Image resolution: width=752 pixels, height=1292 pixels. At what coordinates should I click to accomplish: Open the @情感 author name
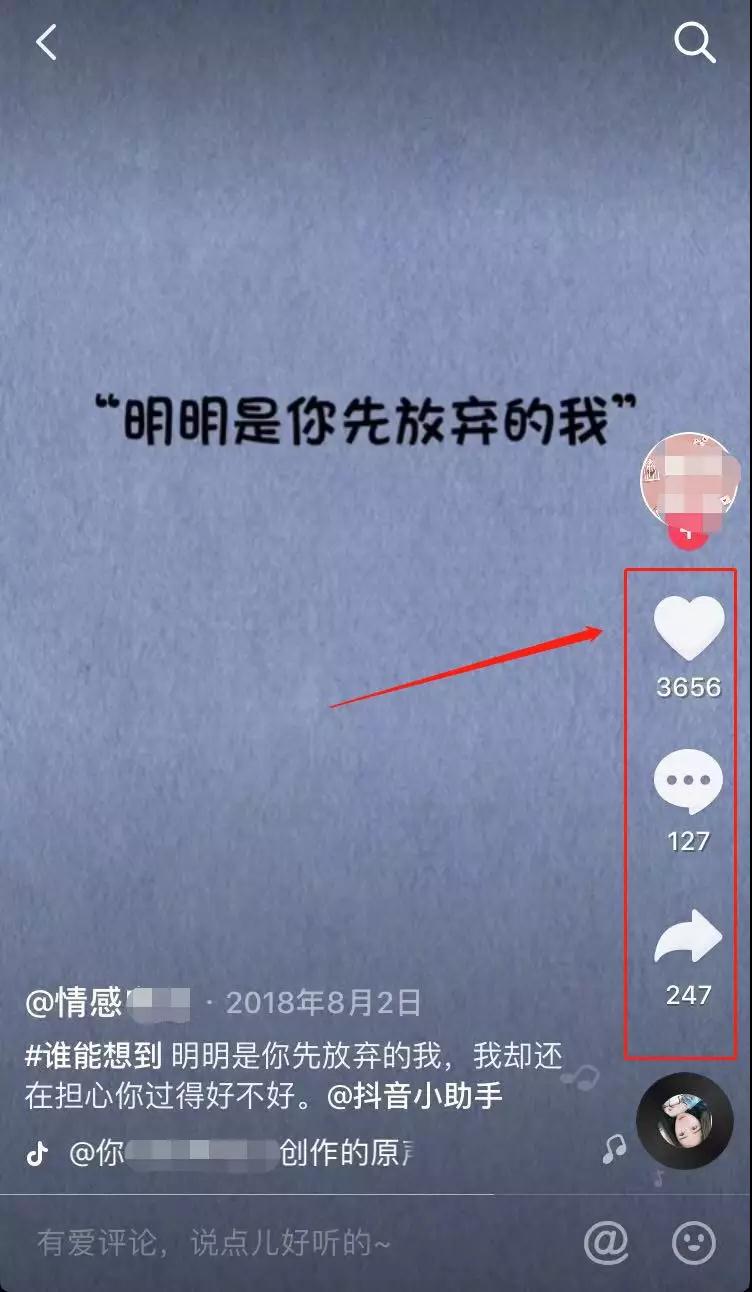point(107,1002)
